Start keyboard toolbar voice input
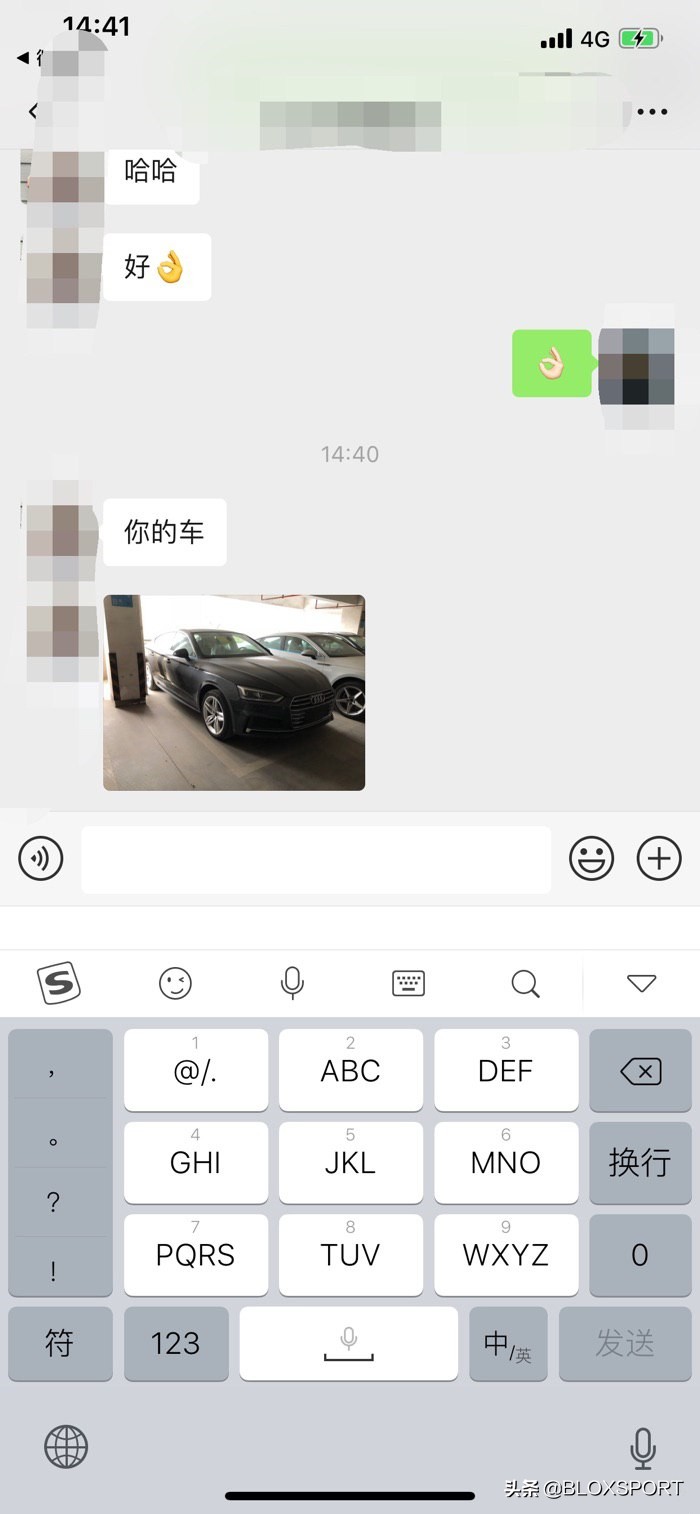Image resolution: width=700 pixels, height=1514 pixels. coord(292,984)
